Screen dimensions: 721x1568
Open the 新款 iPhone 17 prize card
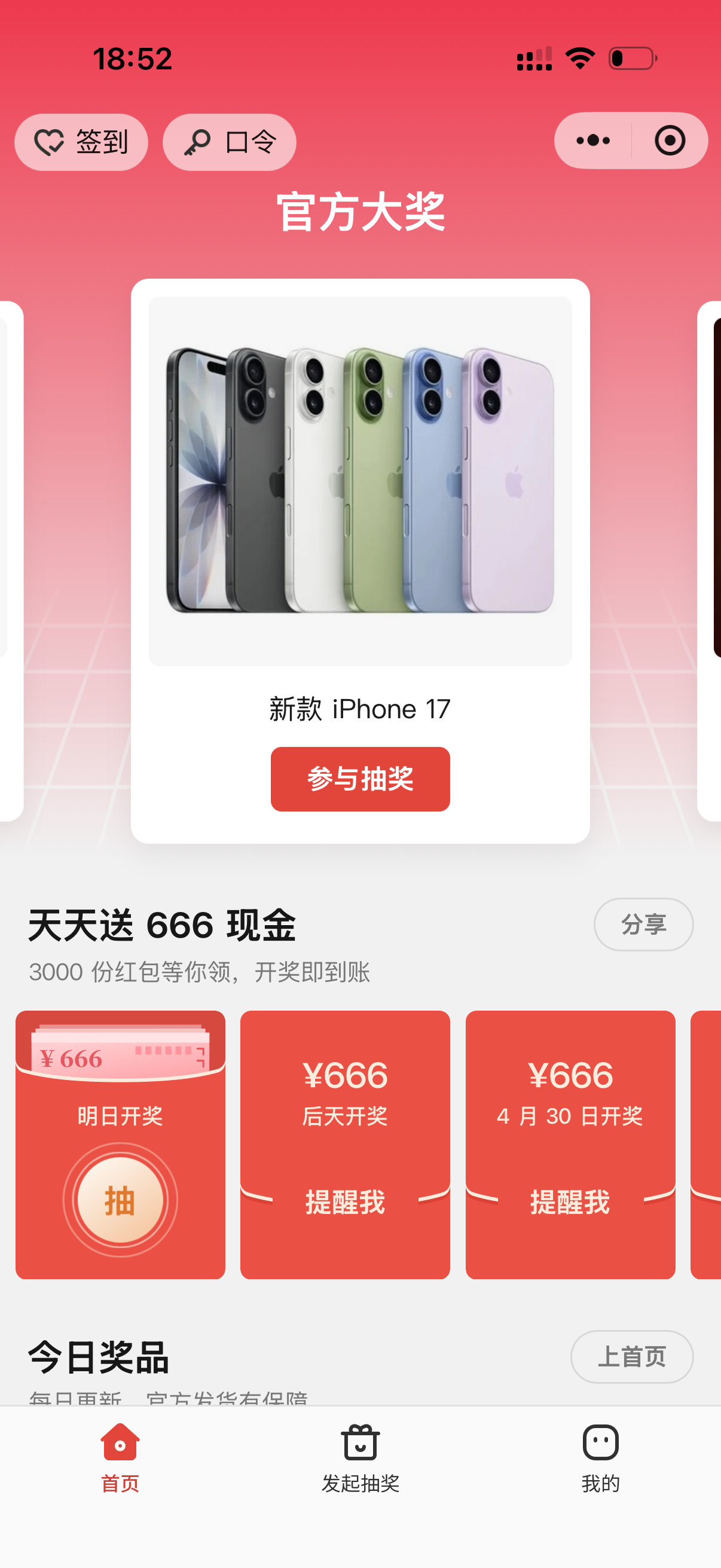click(360, 481)
